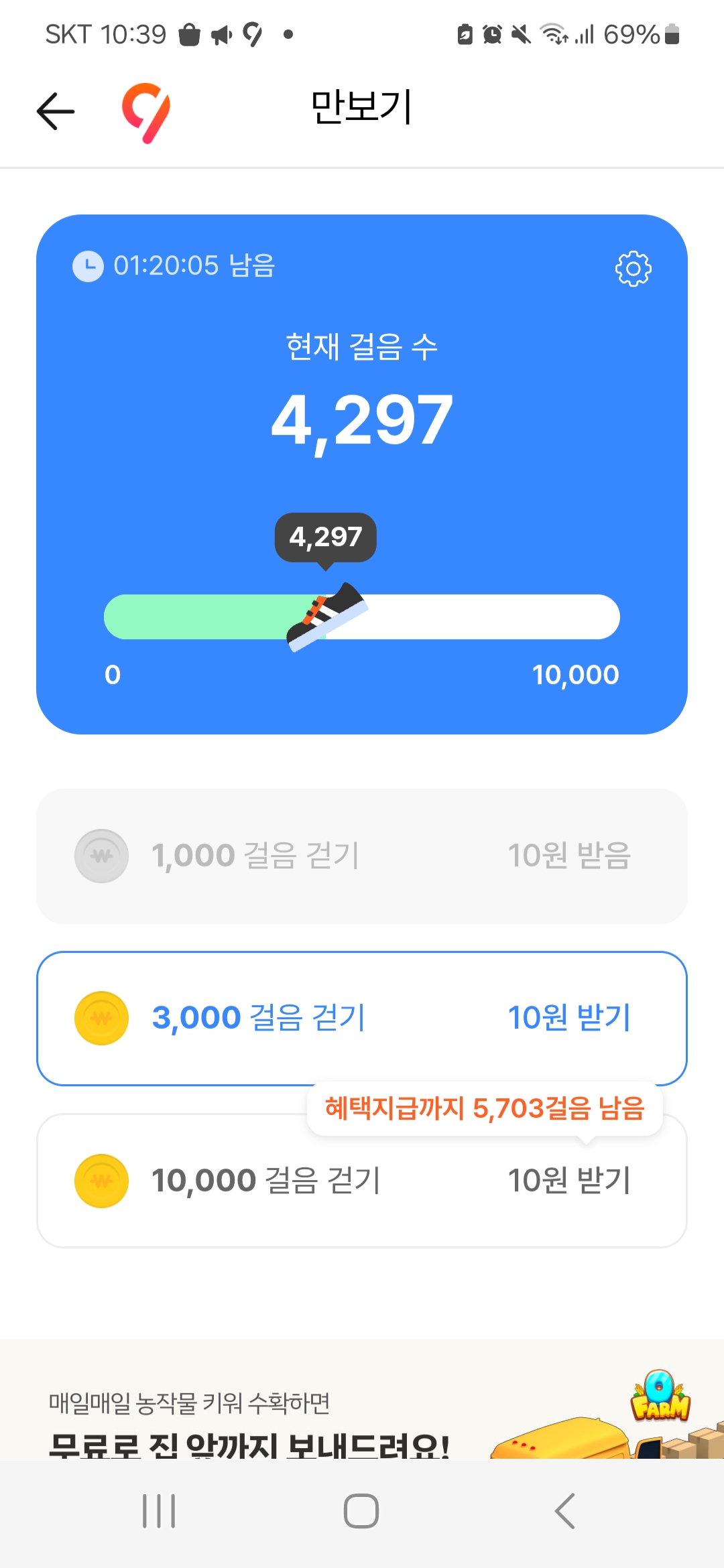Tap the system home button
The image size is (724, 1568).
(361, 1511)
